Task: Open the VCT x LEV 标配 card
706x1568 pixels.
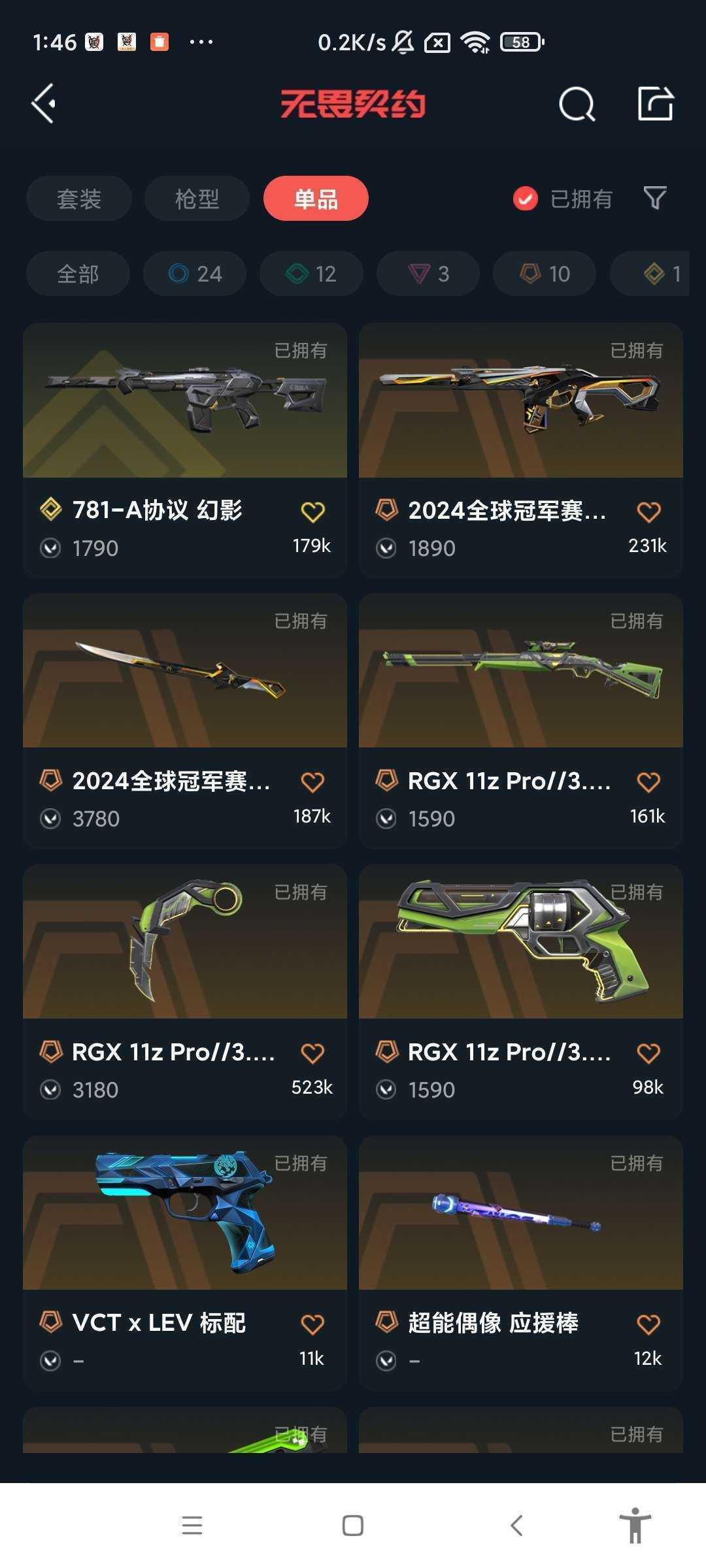Action: [185, 1263]
